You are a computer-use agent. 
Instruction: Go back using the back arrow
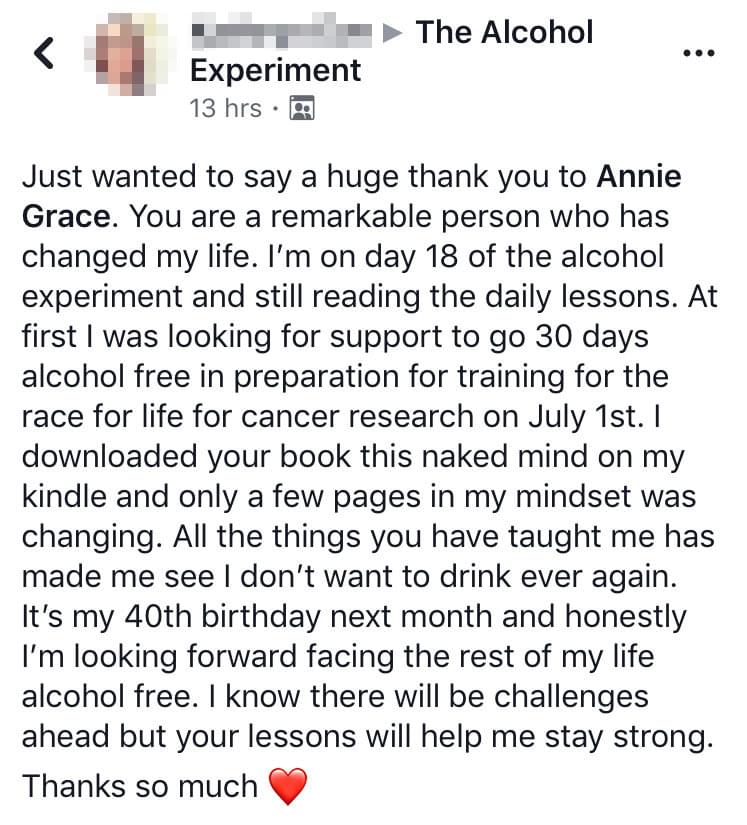click(x=43, y=55)
